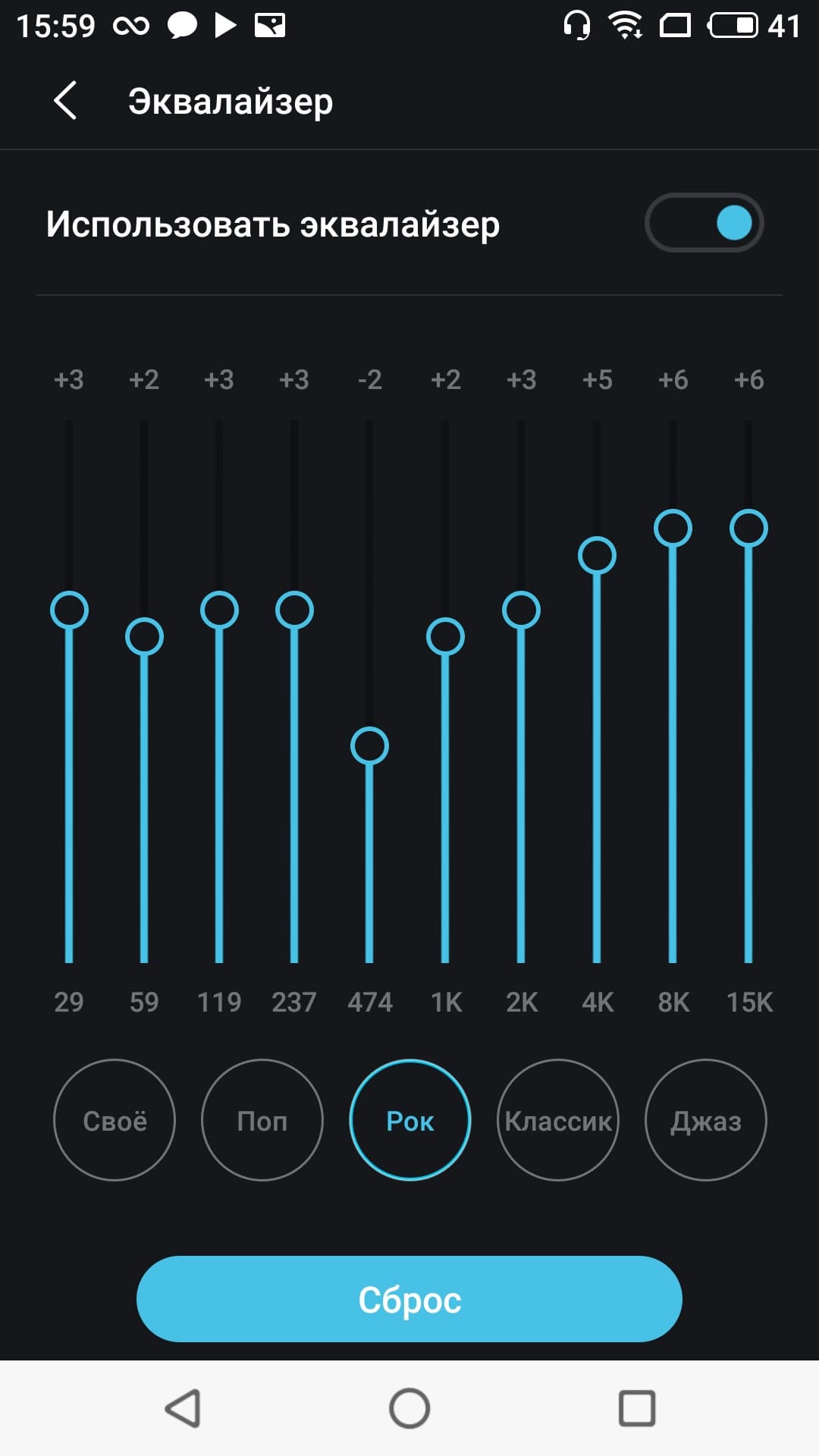819x1456 pixels.
Task: Tap the 474 Hz band slider
Action: pyautogui.click(x=369, y=746)
